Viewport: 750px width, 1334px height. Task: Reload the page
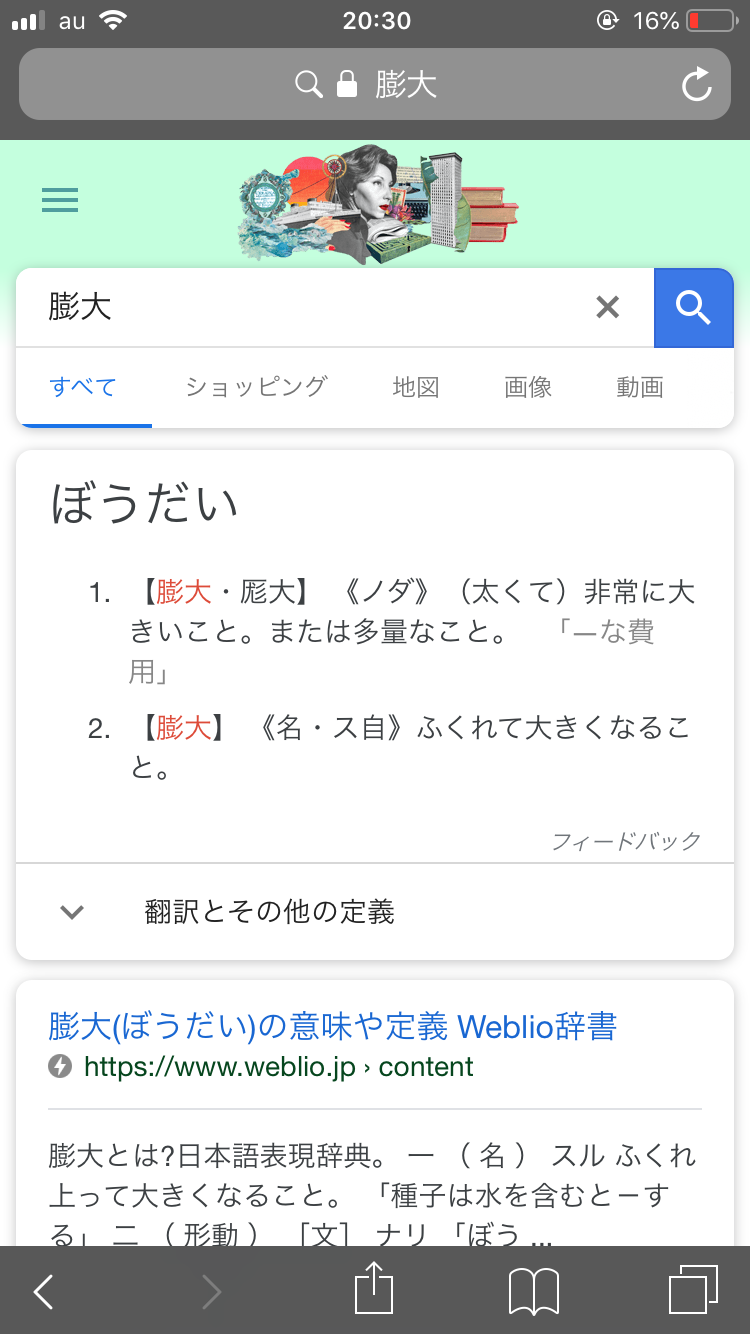696,85
